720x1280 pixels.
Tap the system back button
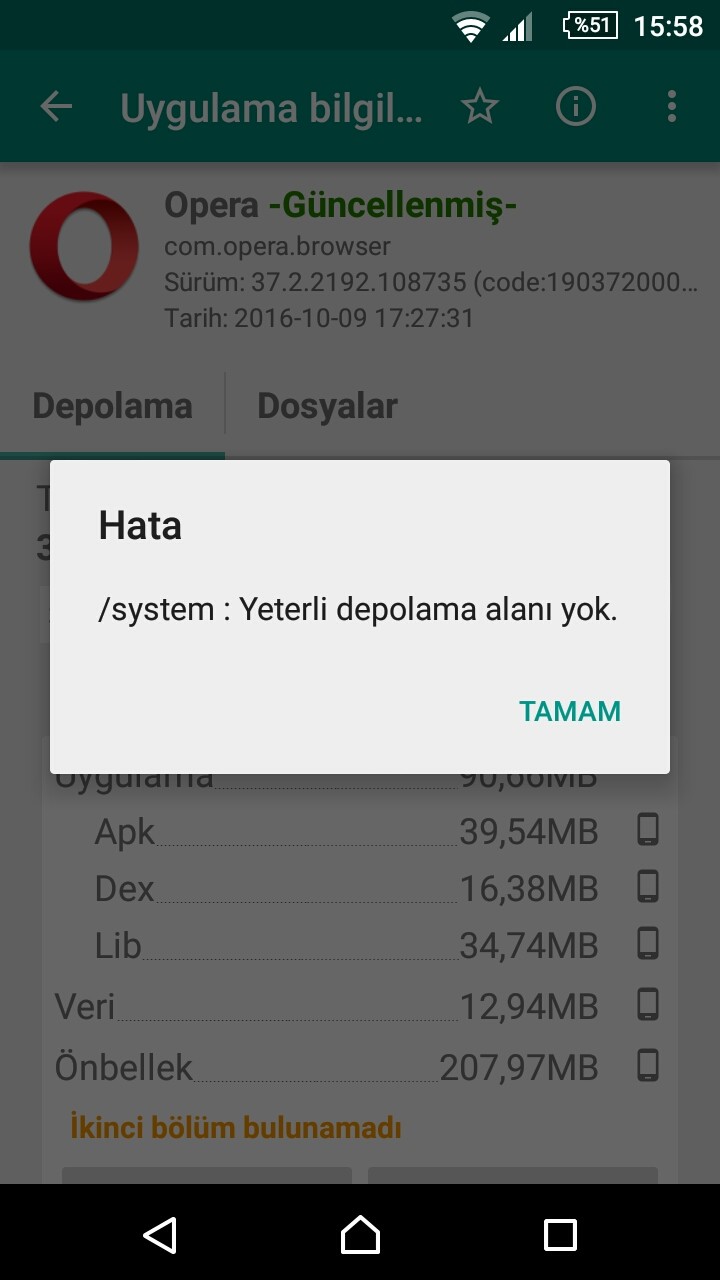pyautogui.click(x=161, y=1234)
